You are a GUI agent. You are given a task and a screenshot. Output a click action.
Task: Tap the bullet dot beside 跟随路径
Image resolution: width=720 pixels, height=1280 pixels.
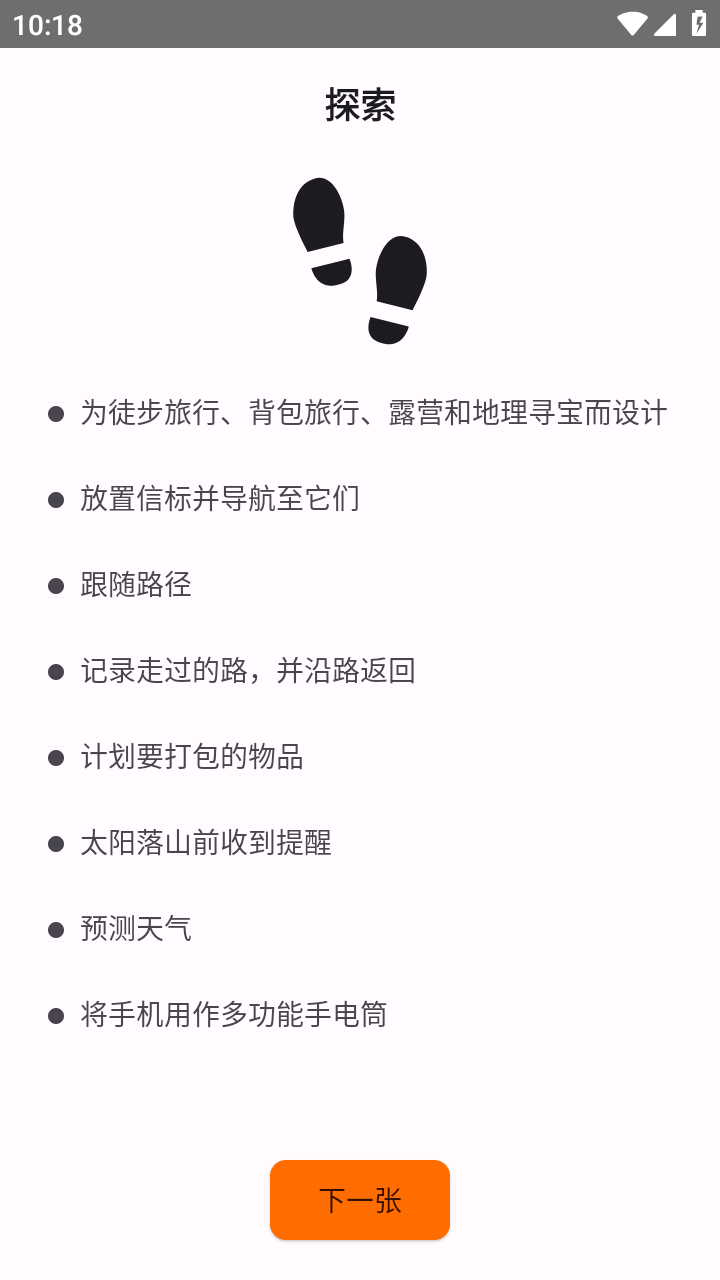point(54,584)
